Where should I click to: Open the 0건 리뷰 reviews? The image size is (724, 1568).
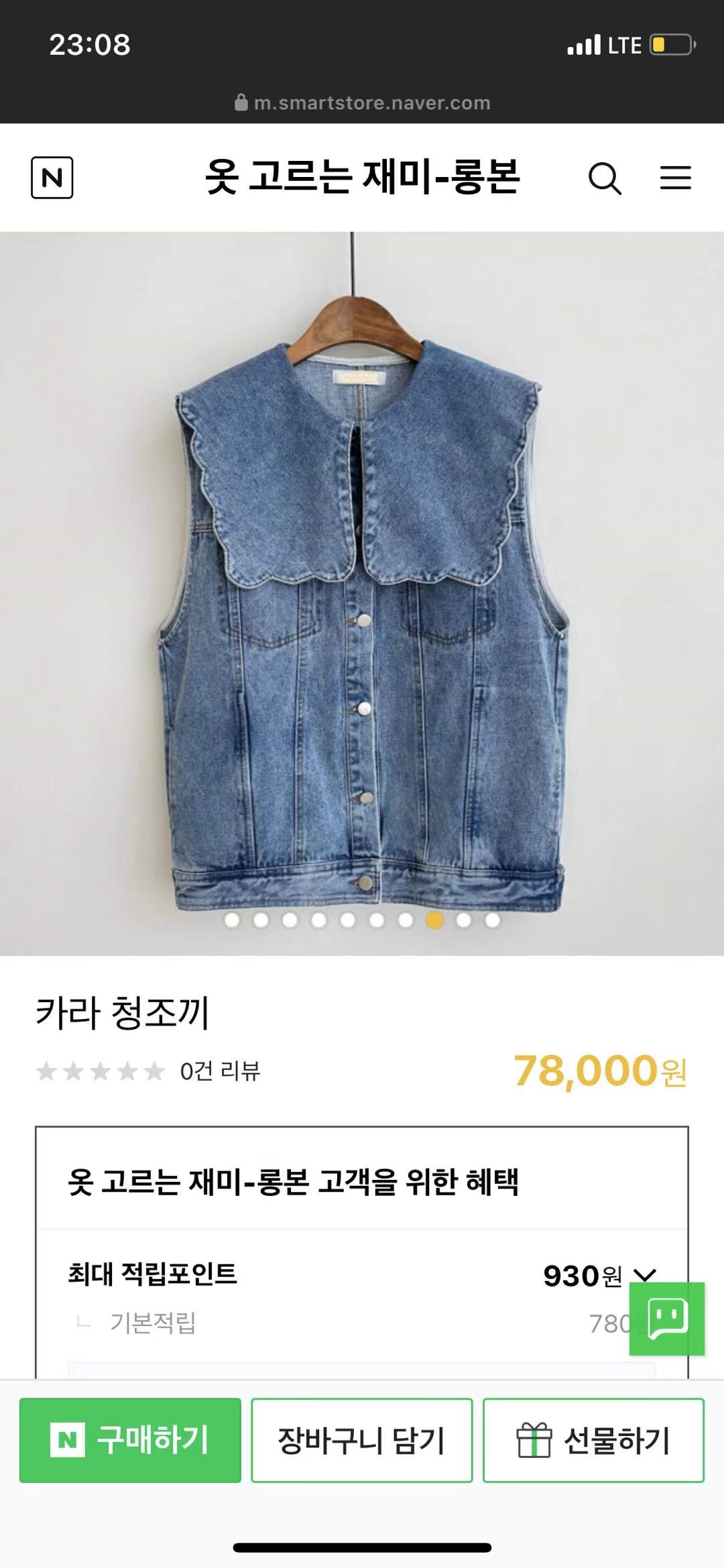tap(220, 1071)
